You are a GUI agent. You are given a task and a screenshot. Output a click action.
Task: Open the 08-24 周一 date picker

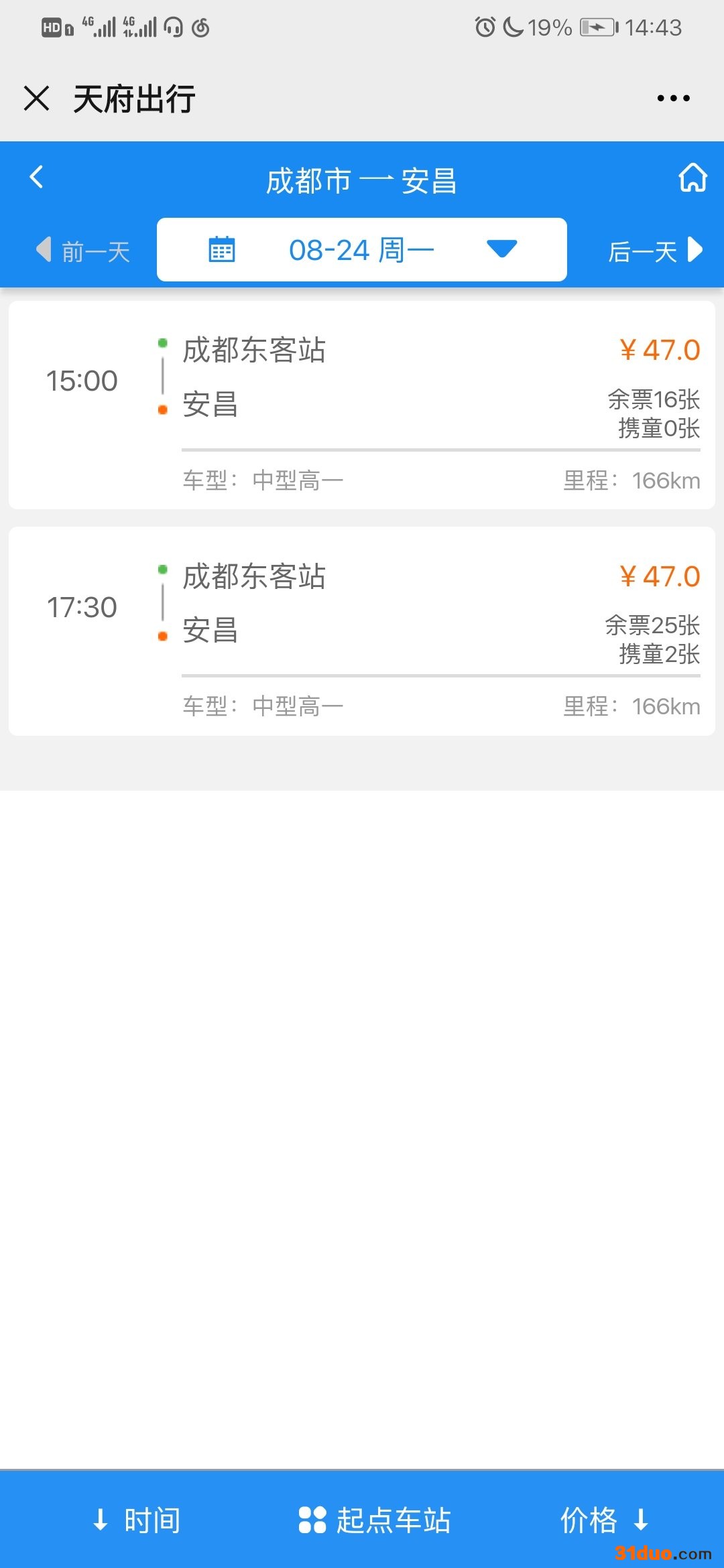[x=361, y=250]
